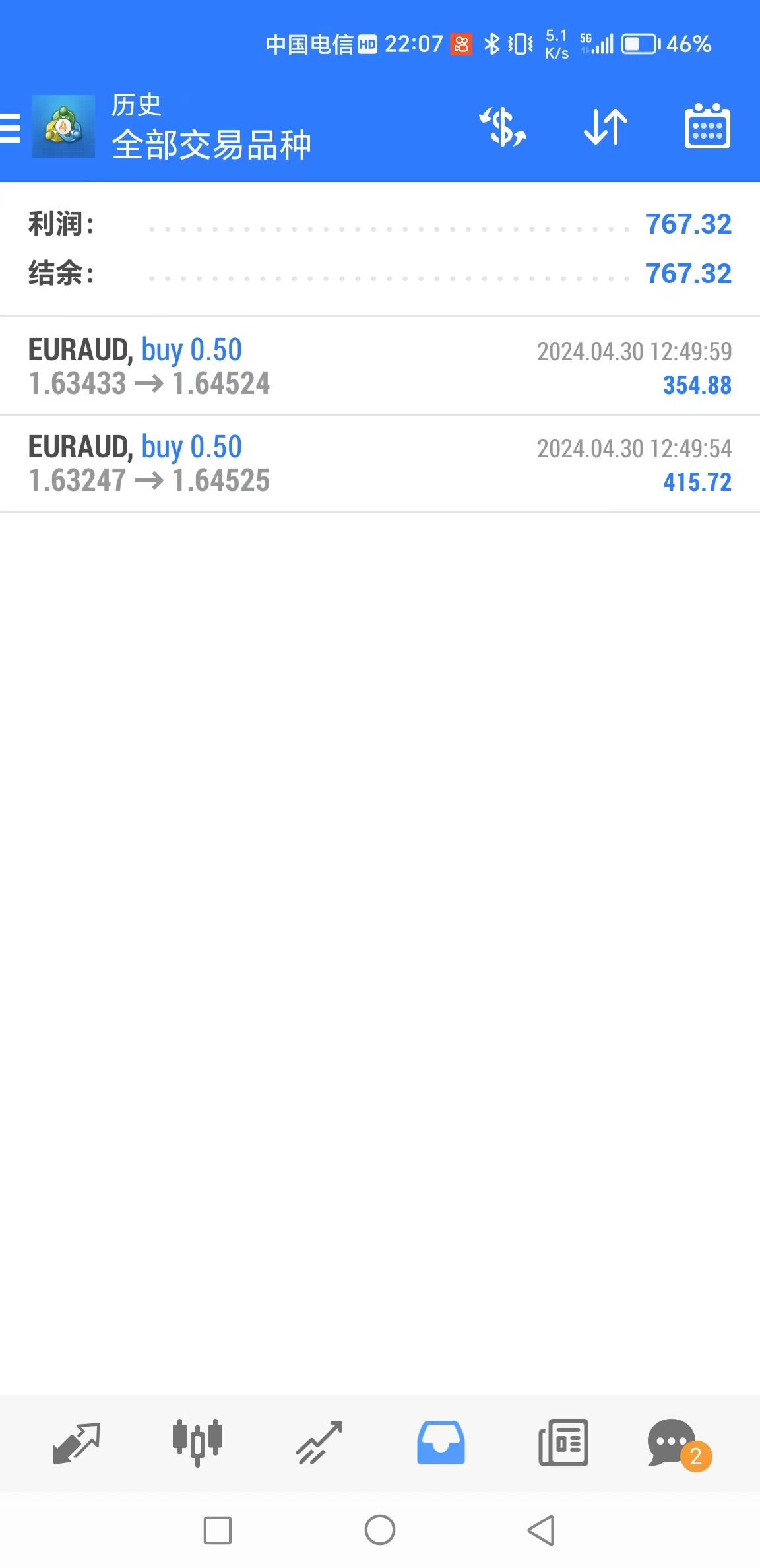Change the history sort order
The width and height of the screenshot is (760, 1568).
tap(605, 126)
